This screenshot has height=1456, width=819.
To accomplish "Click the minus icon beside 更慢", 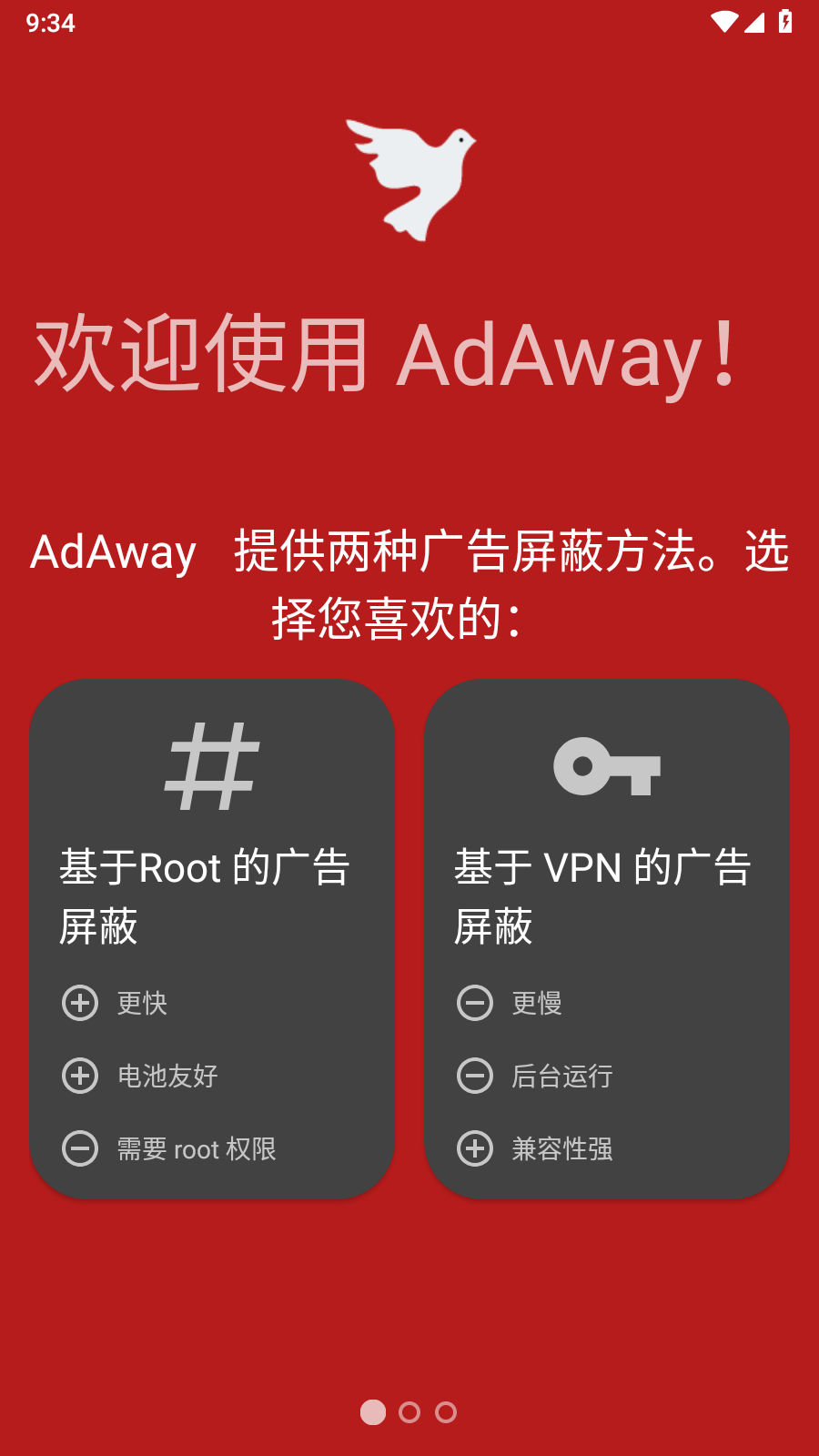I will (474, 1004).
